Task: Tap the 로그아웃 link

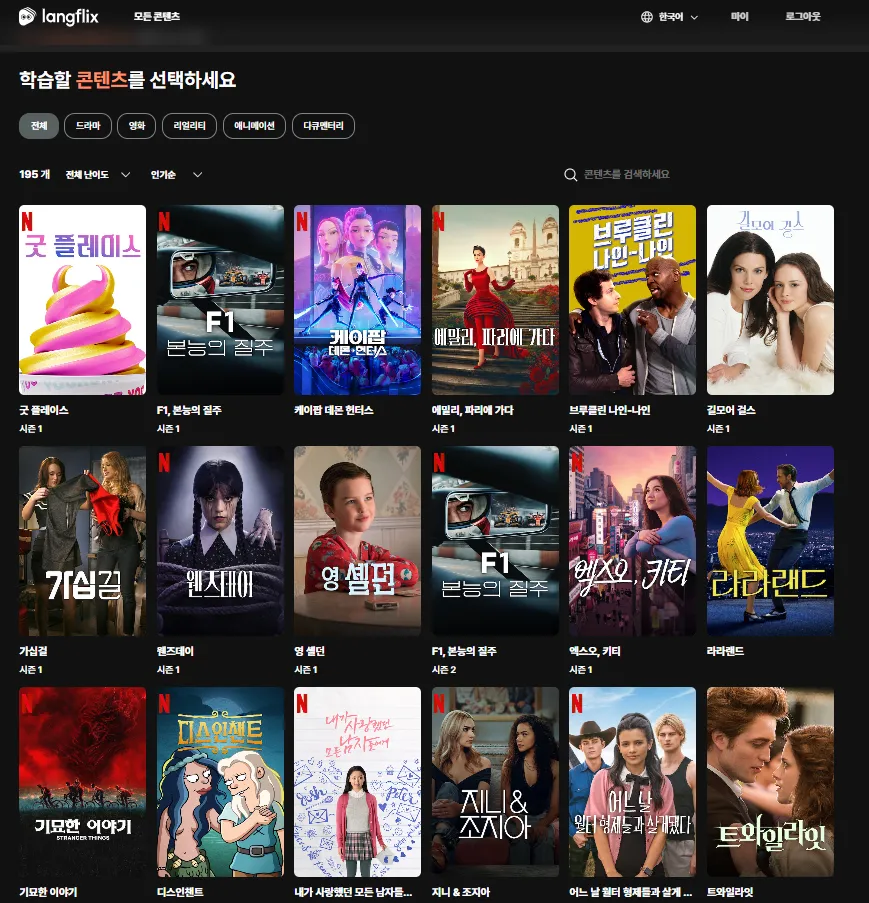Action: [x=802, y=17]
